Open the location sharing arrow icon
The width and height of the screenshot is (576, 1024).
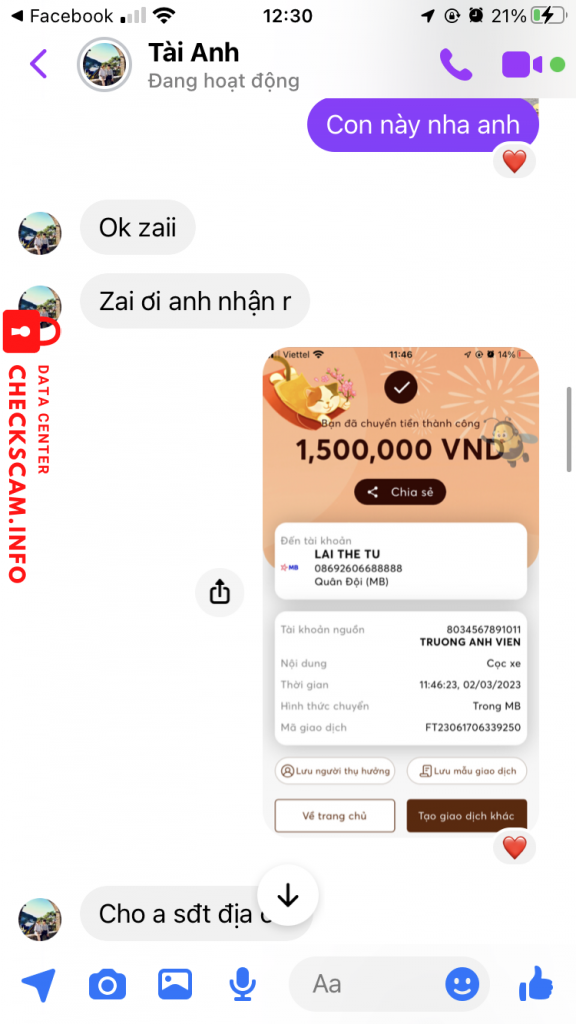point(39,984)
